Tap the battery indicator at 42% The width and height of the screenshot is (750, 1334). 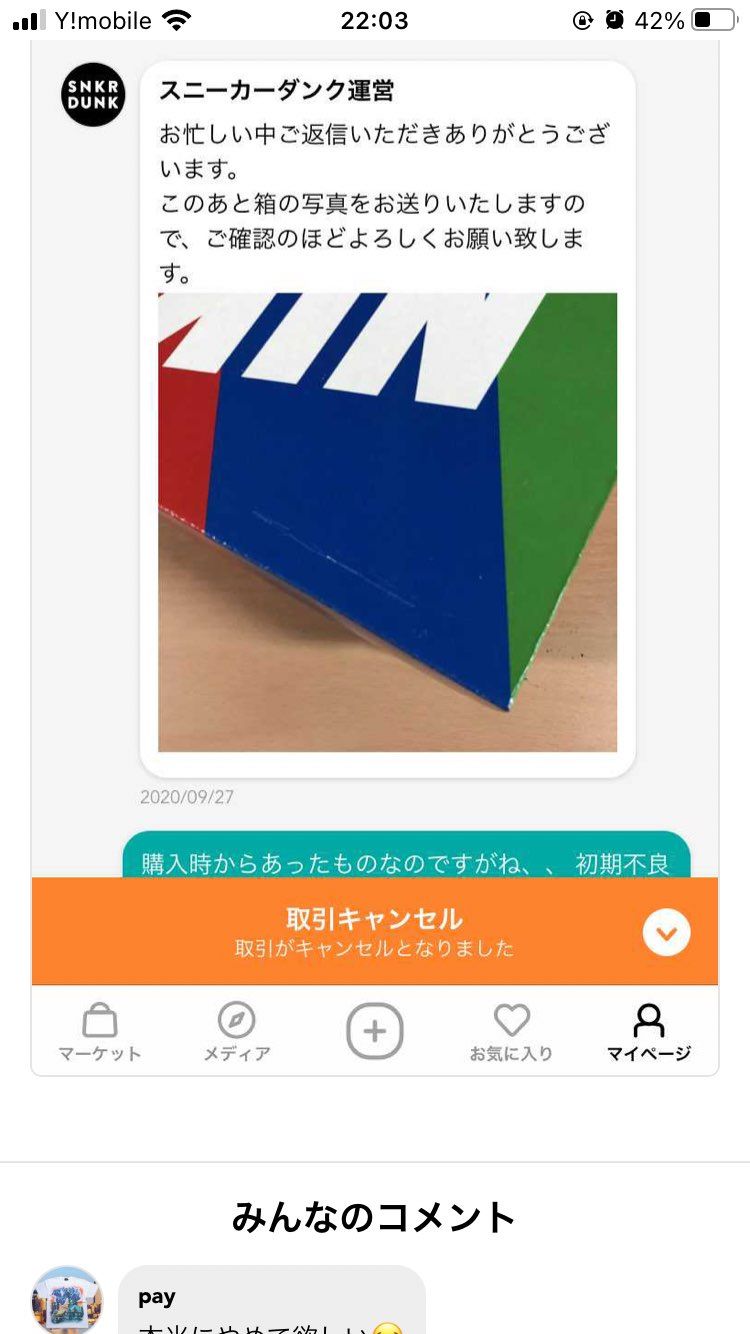(712, 18)
